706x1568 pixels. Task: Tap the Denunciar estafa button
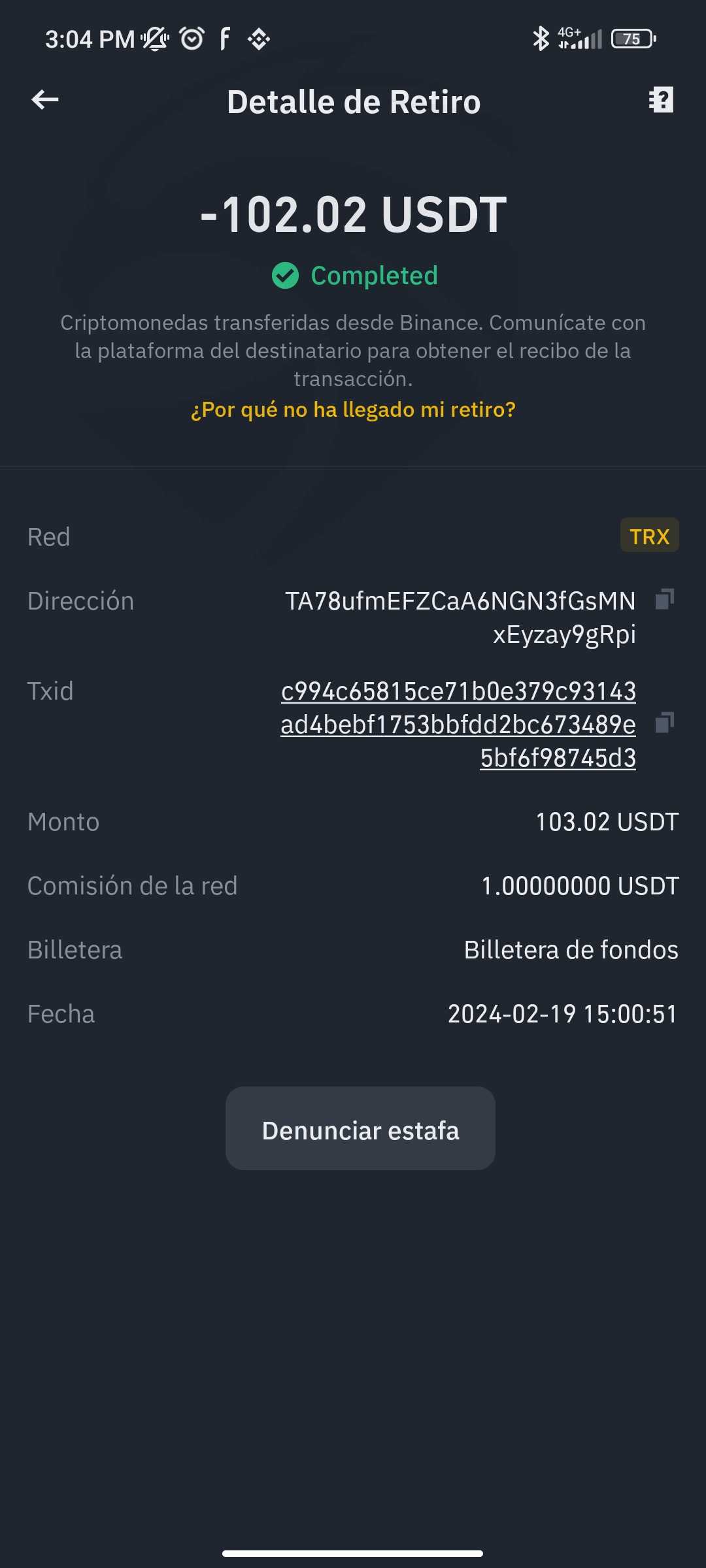(360, 1128)
